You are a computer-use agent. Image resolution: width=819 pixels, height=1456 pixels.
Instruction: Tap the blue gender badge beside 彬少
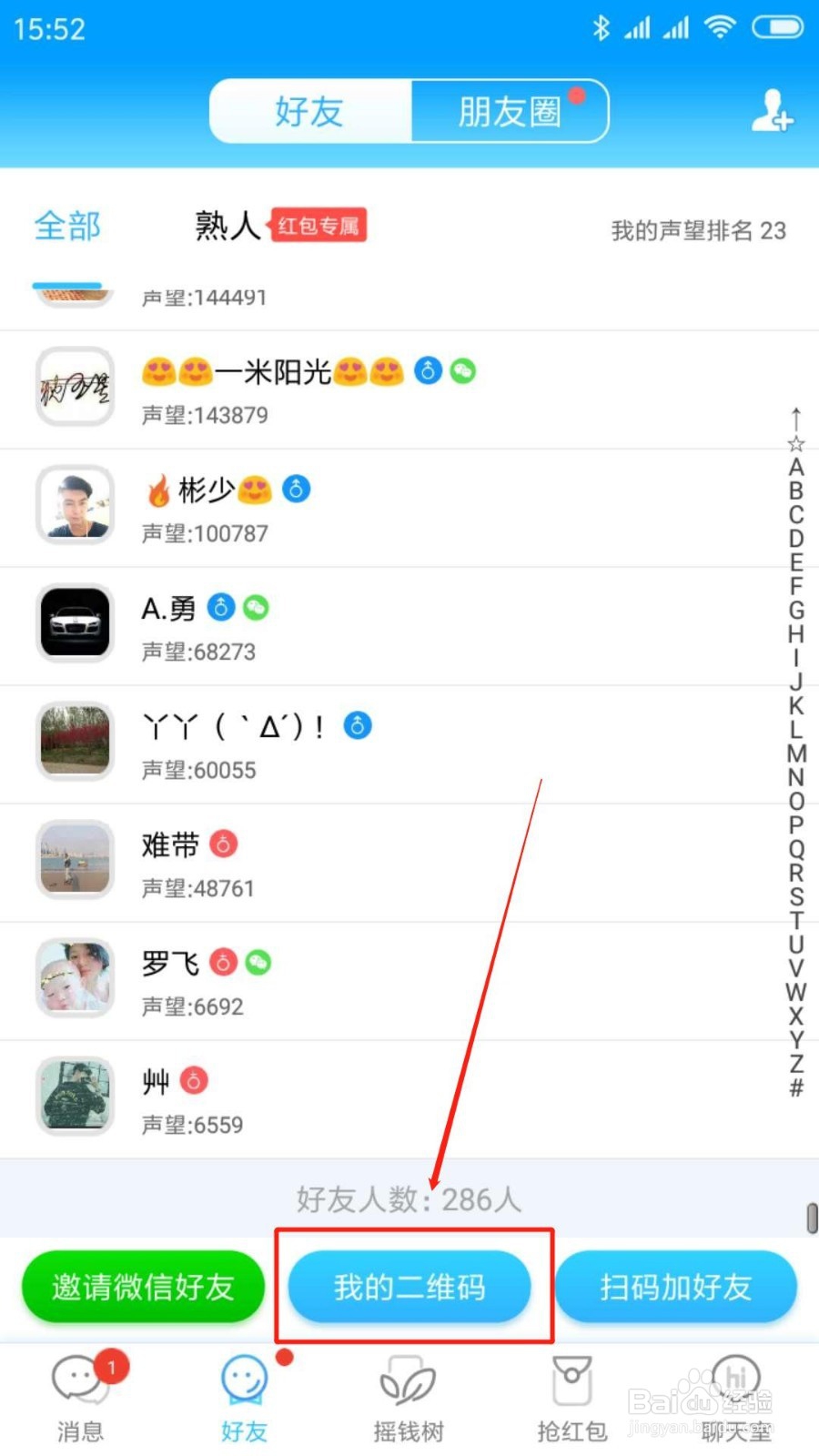coord(297,489)
